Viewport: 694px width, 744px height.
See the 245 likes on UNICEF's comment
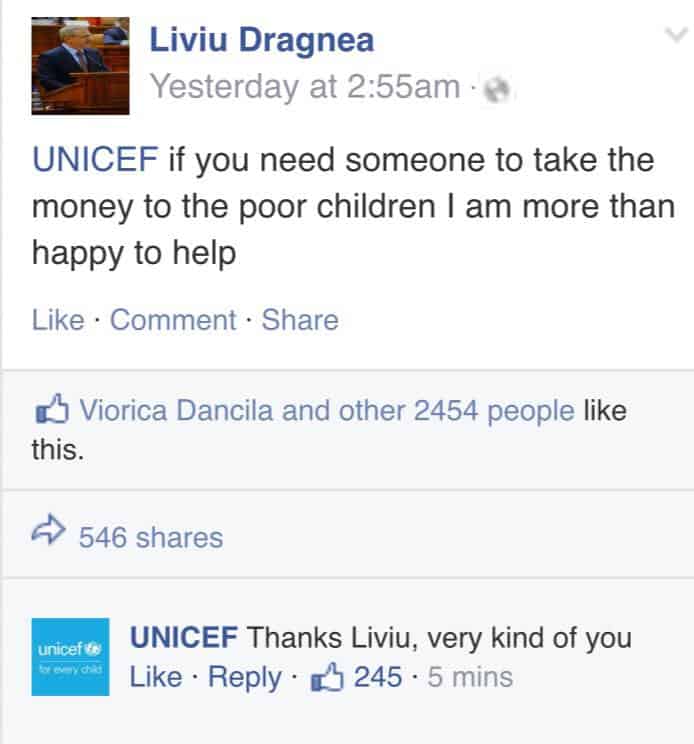tap(360, 677)
